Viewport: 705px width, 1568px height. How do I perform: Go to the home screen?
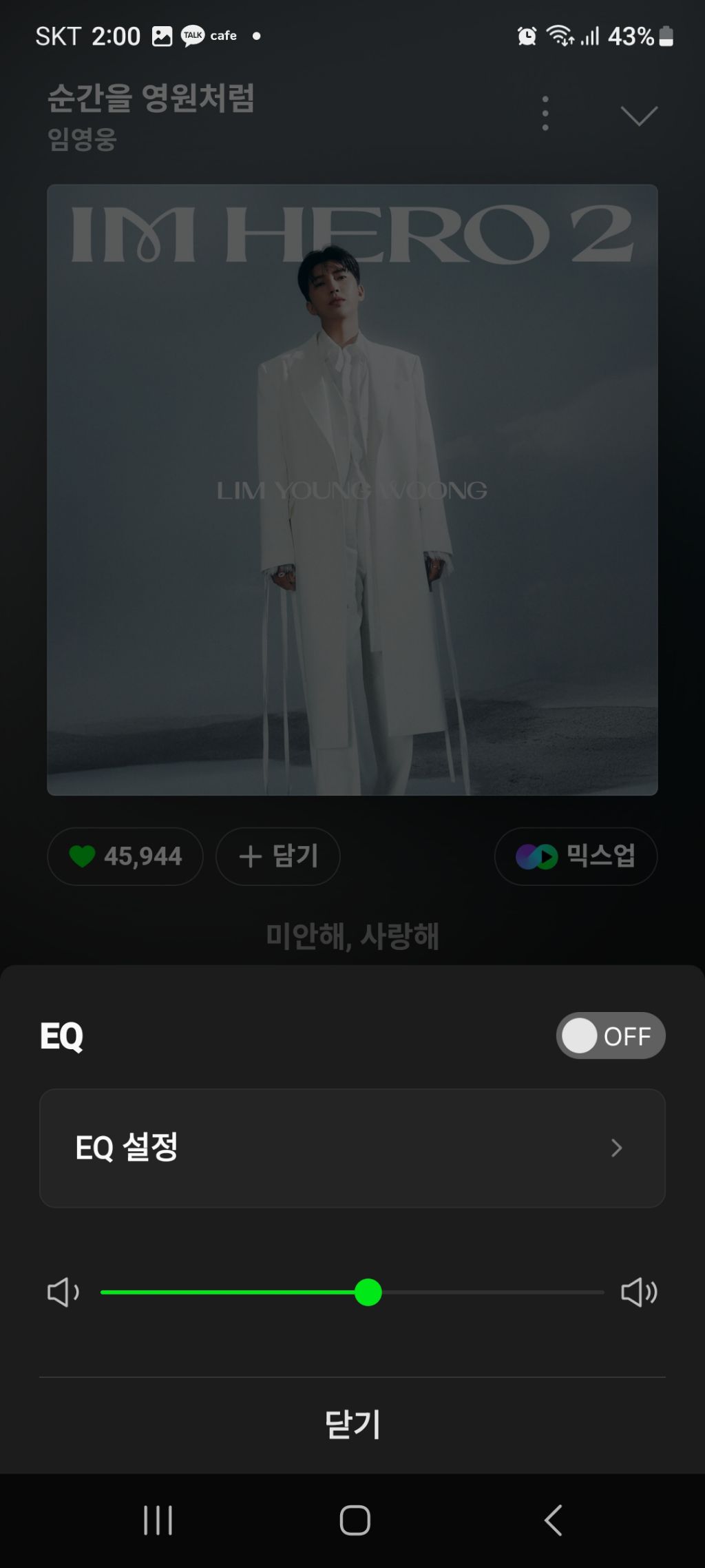pos(355,1520)
